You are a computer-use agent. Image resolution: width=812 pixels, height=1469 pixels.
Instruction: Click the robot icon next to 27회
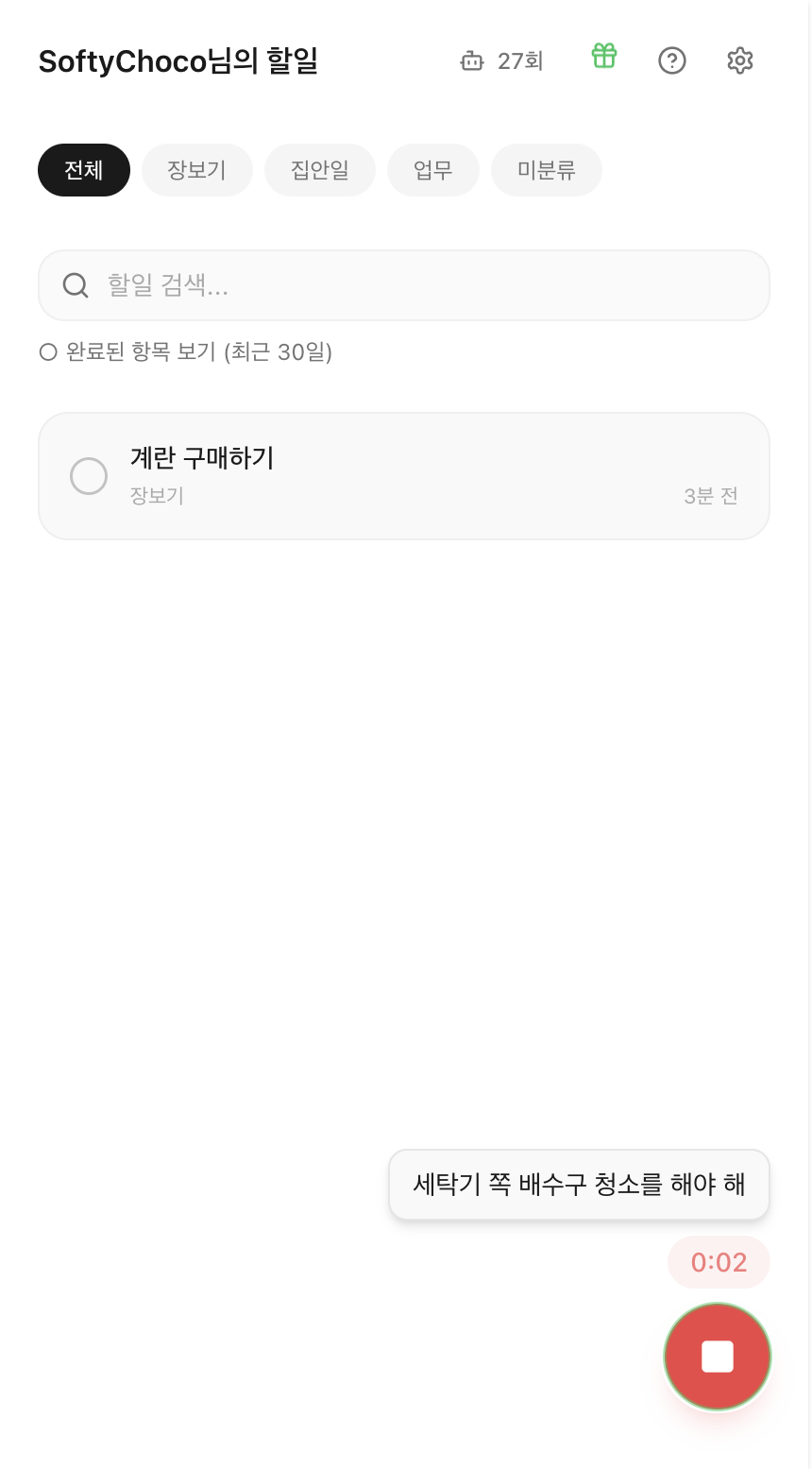[x=472, y=60]
